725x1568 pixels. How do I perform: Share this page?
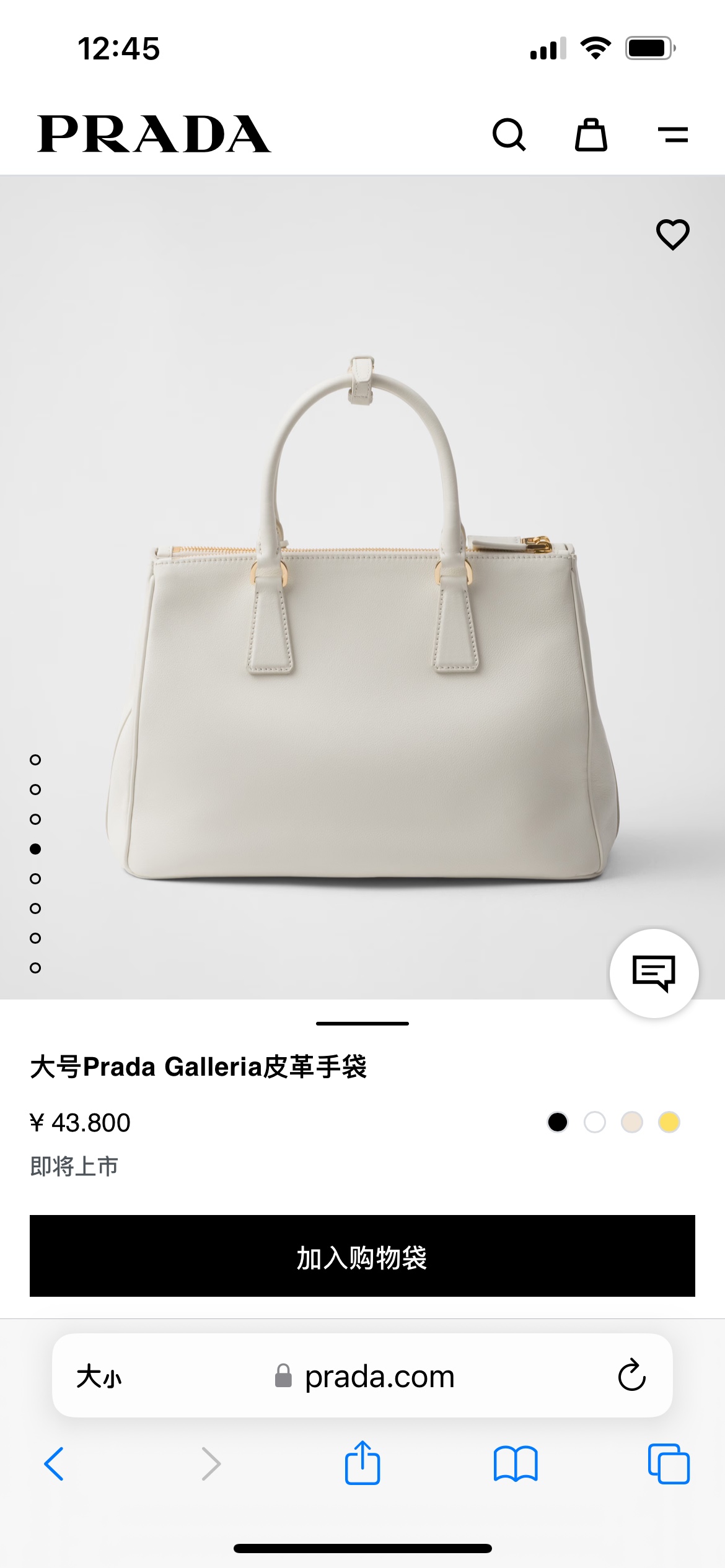point(362,1464)
